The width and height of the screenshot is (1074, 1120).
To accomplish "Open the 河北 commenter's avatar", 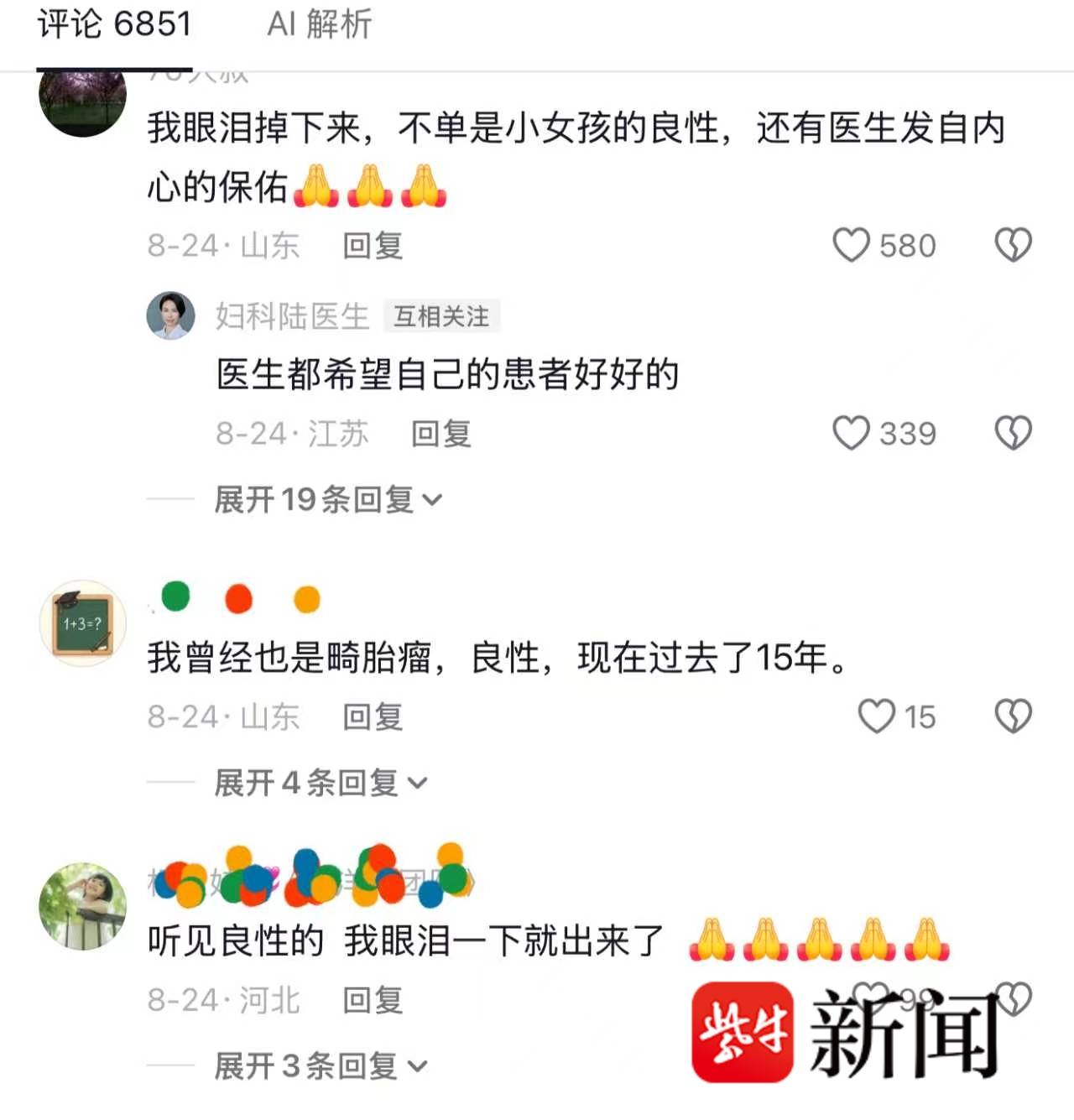I will [83, 906].
